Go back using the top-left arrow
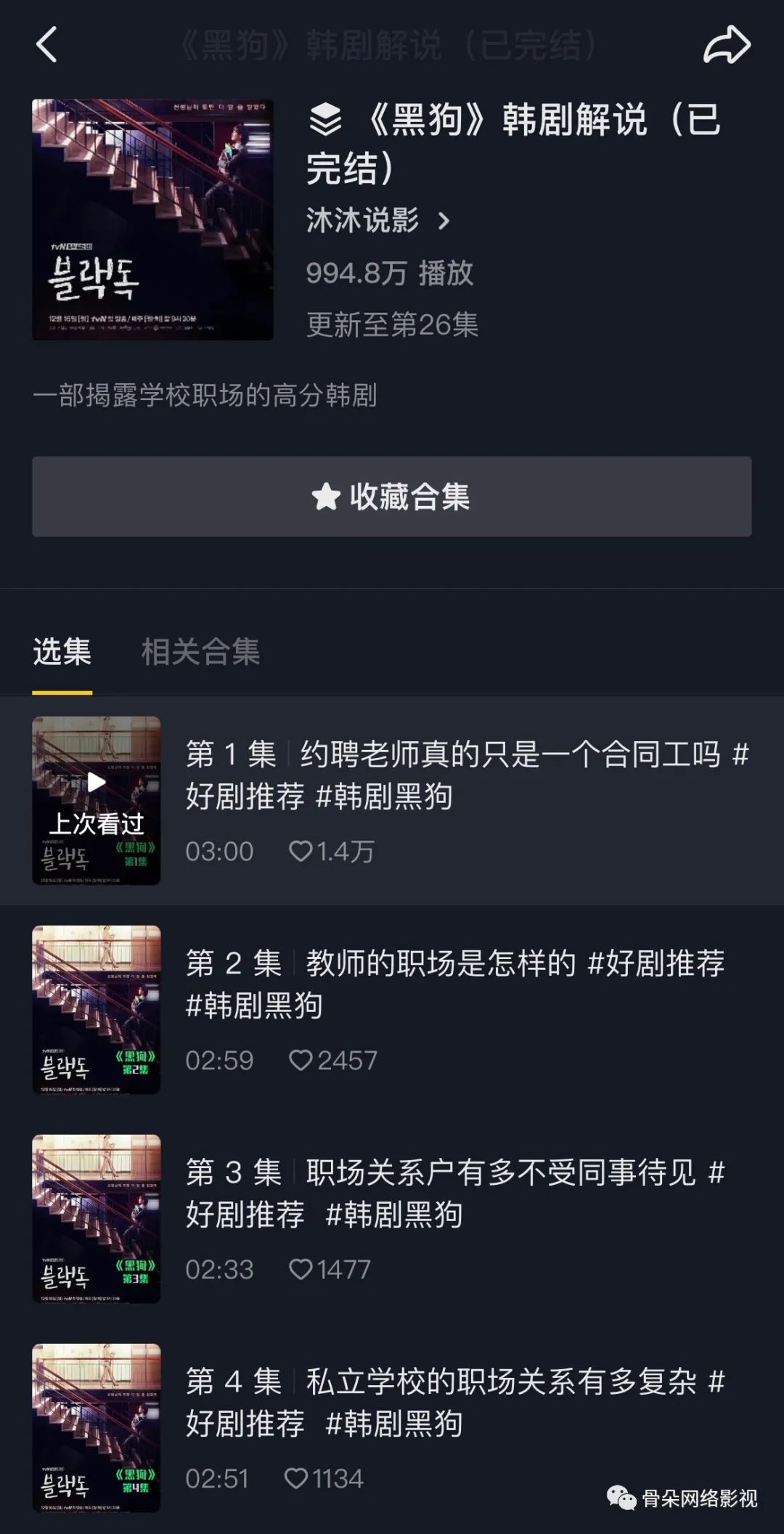The height and width of the screenshot is (1534, 784). click(47, 44)
